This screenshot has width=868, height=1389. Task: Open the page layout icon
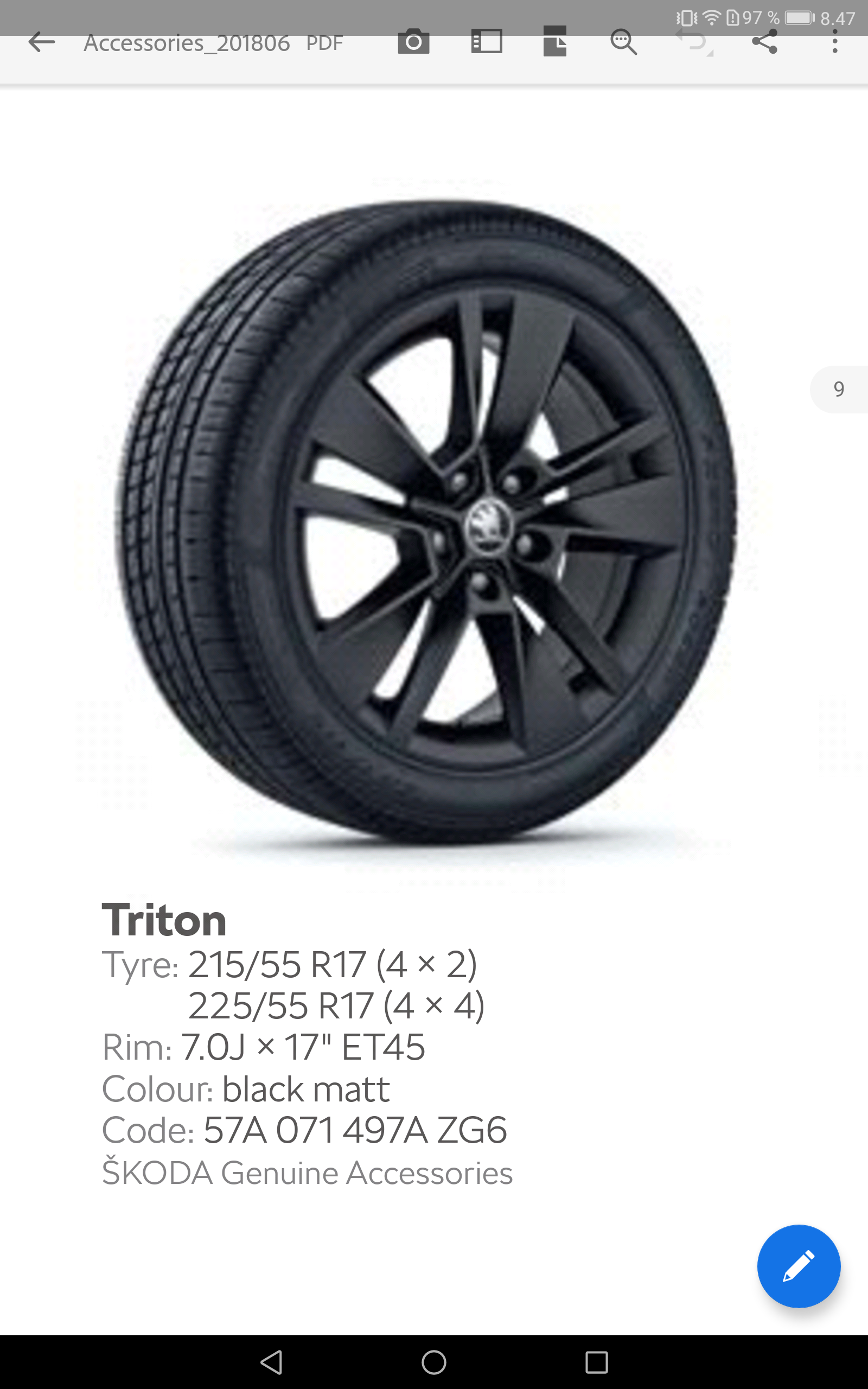tap(554, 42)
